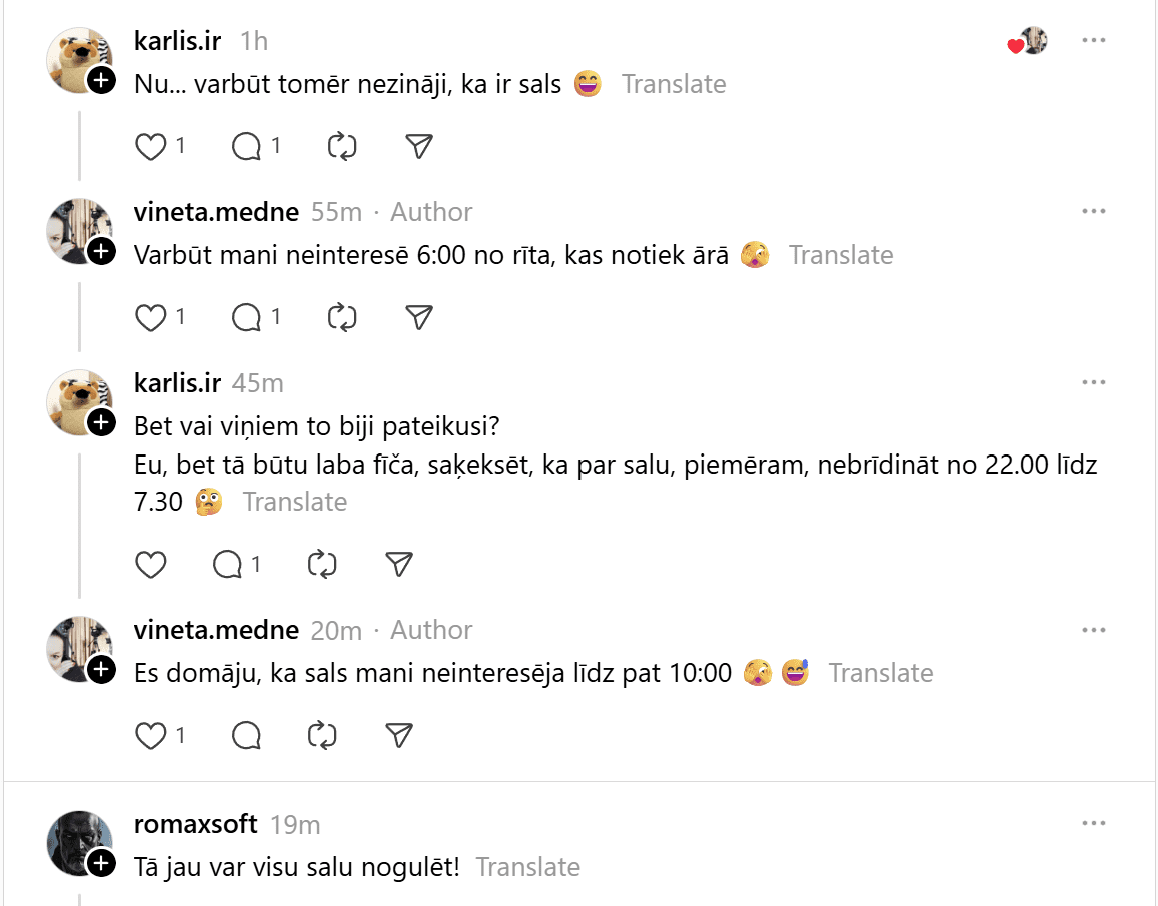Share karlis.ir's comment about nezināji, ka ir sals

point(419,147)
